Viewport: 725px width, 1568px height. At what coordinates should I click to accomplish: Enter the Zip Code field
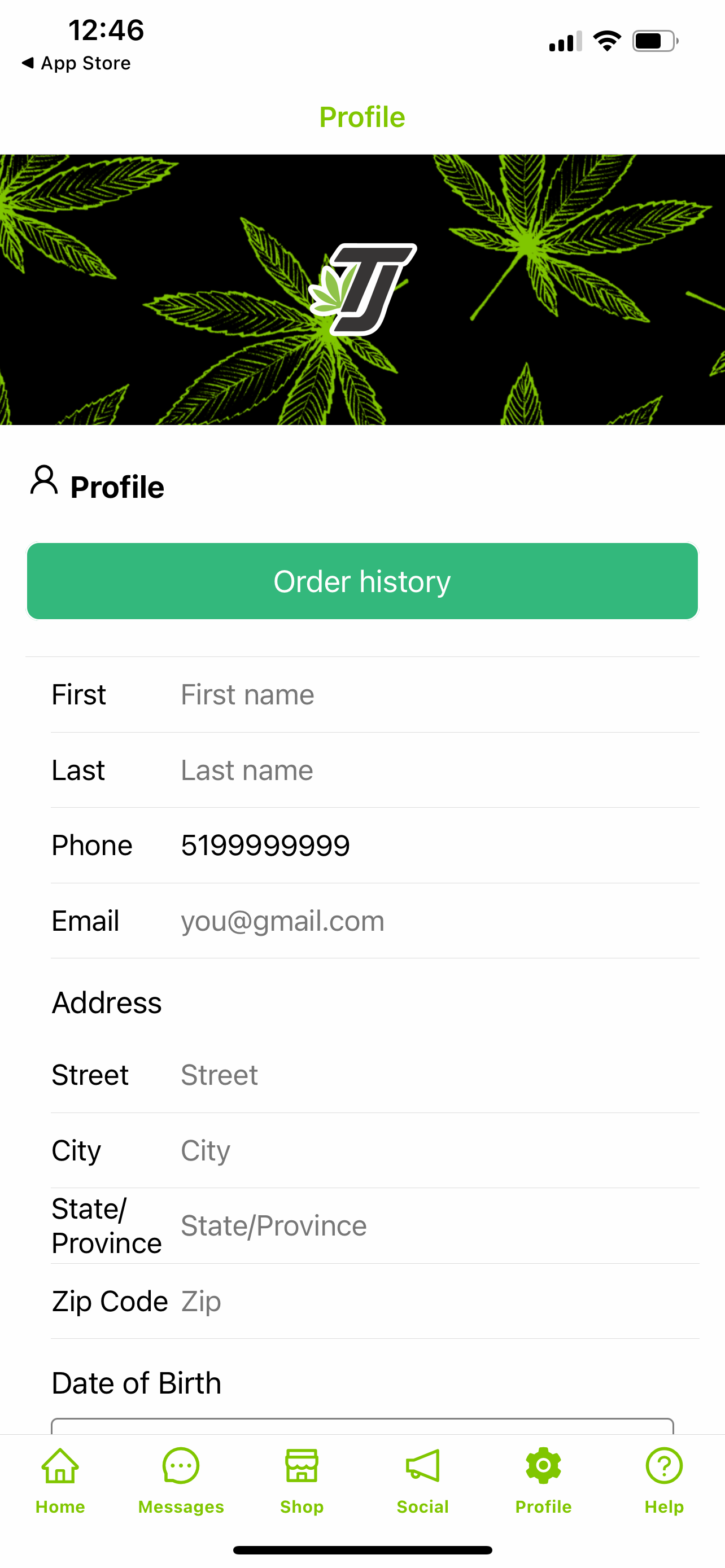click(x=438, y=1302)
